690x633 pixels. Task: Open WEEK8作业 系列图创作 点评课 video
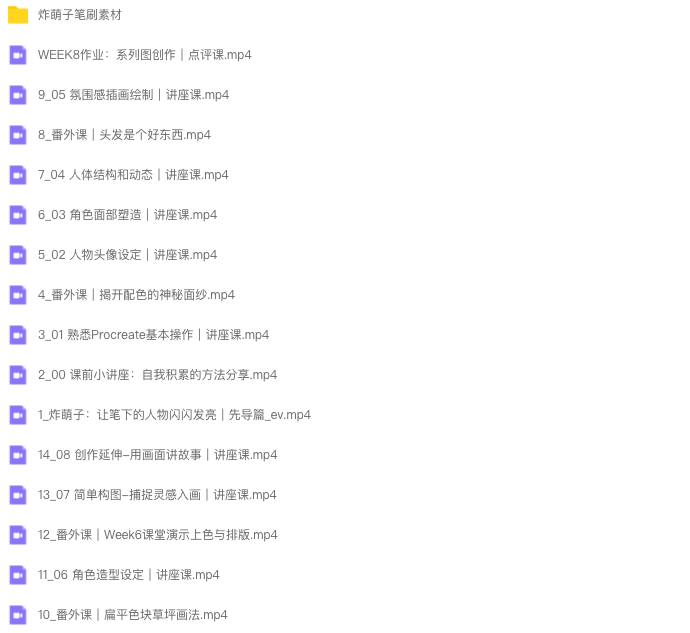[144, 55]
